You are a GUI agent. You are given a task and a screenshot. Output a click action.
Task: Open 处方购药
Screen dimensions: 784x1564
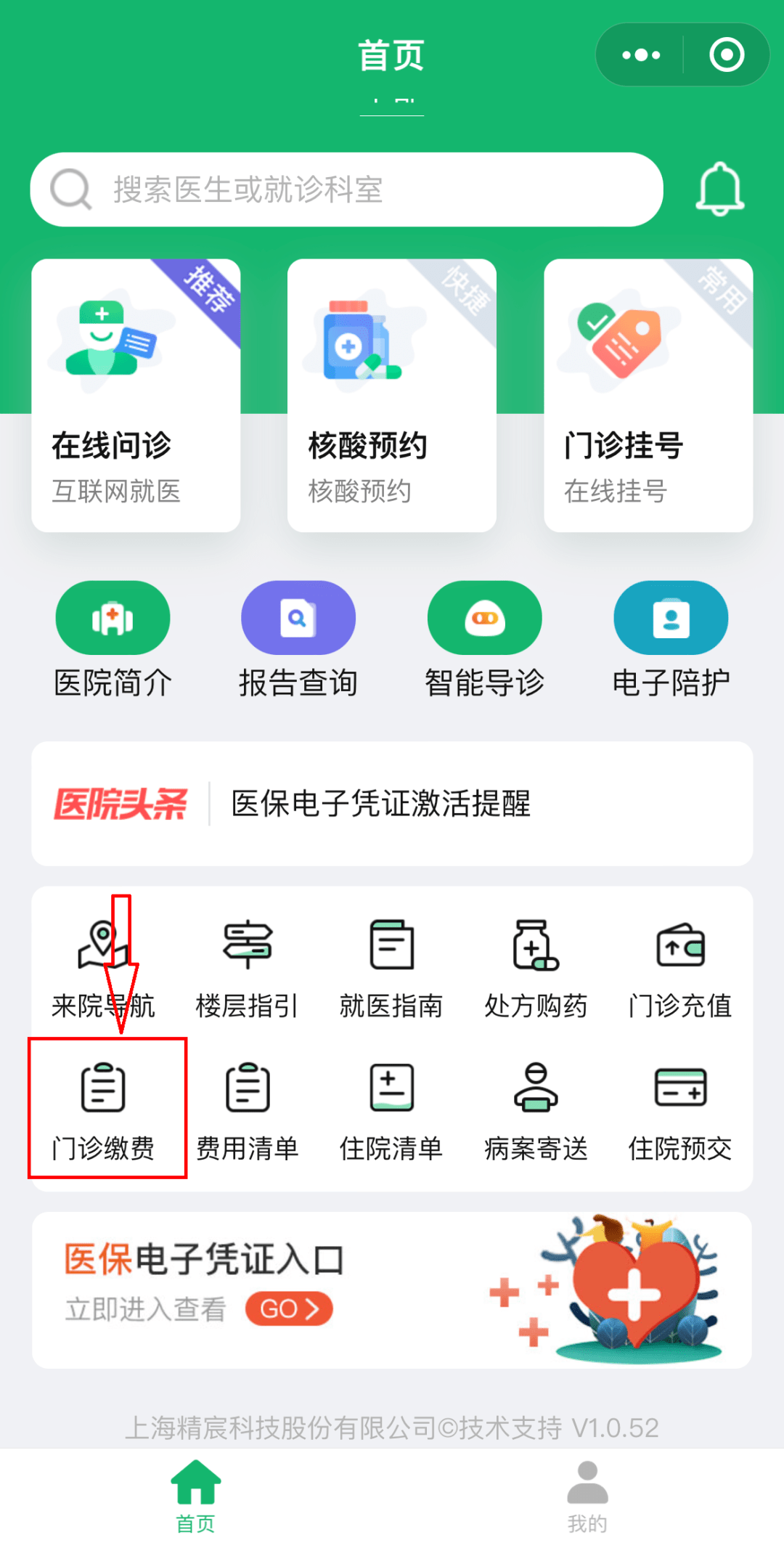536,966
